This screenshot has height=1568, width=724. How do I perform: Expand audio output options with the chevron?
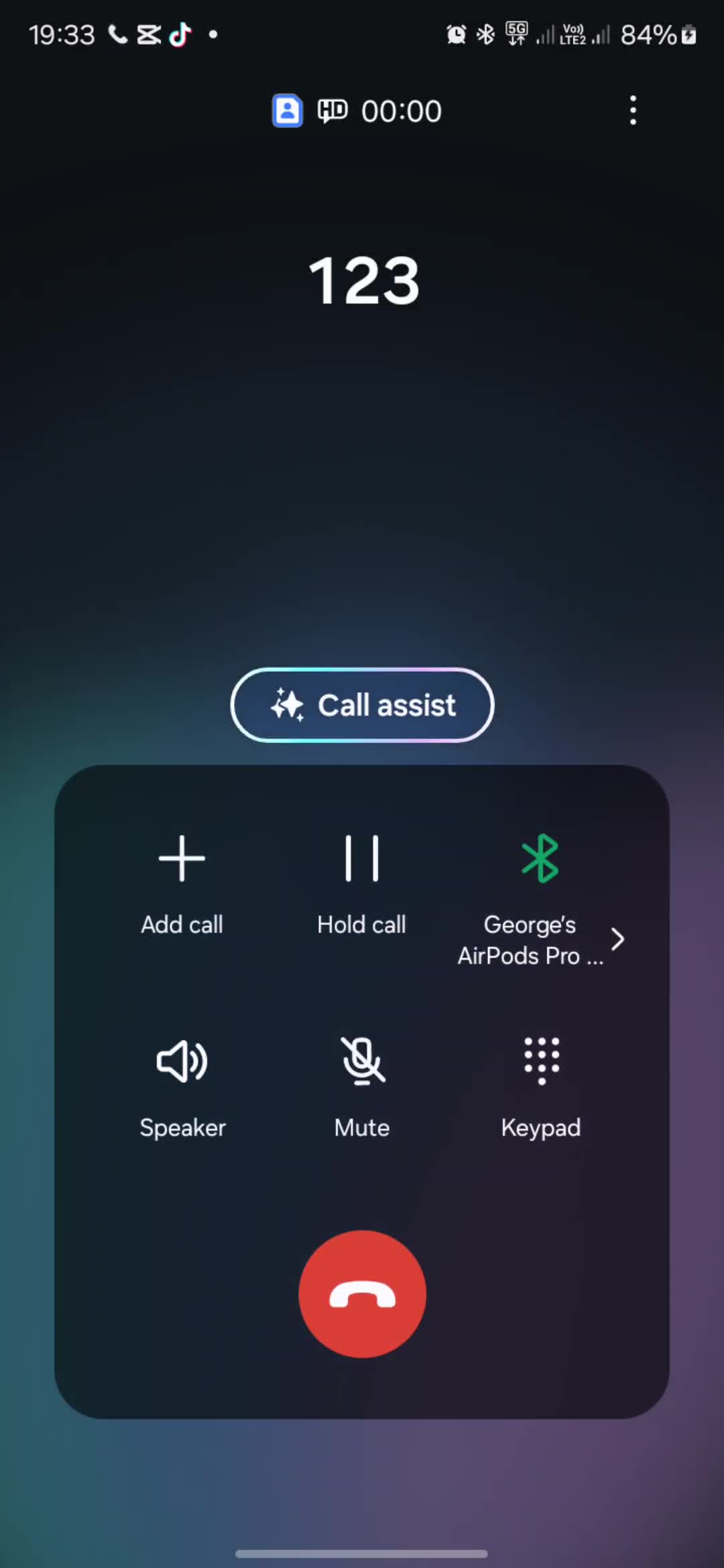click(x=617, y=939)
